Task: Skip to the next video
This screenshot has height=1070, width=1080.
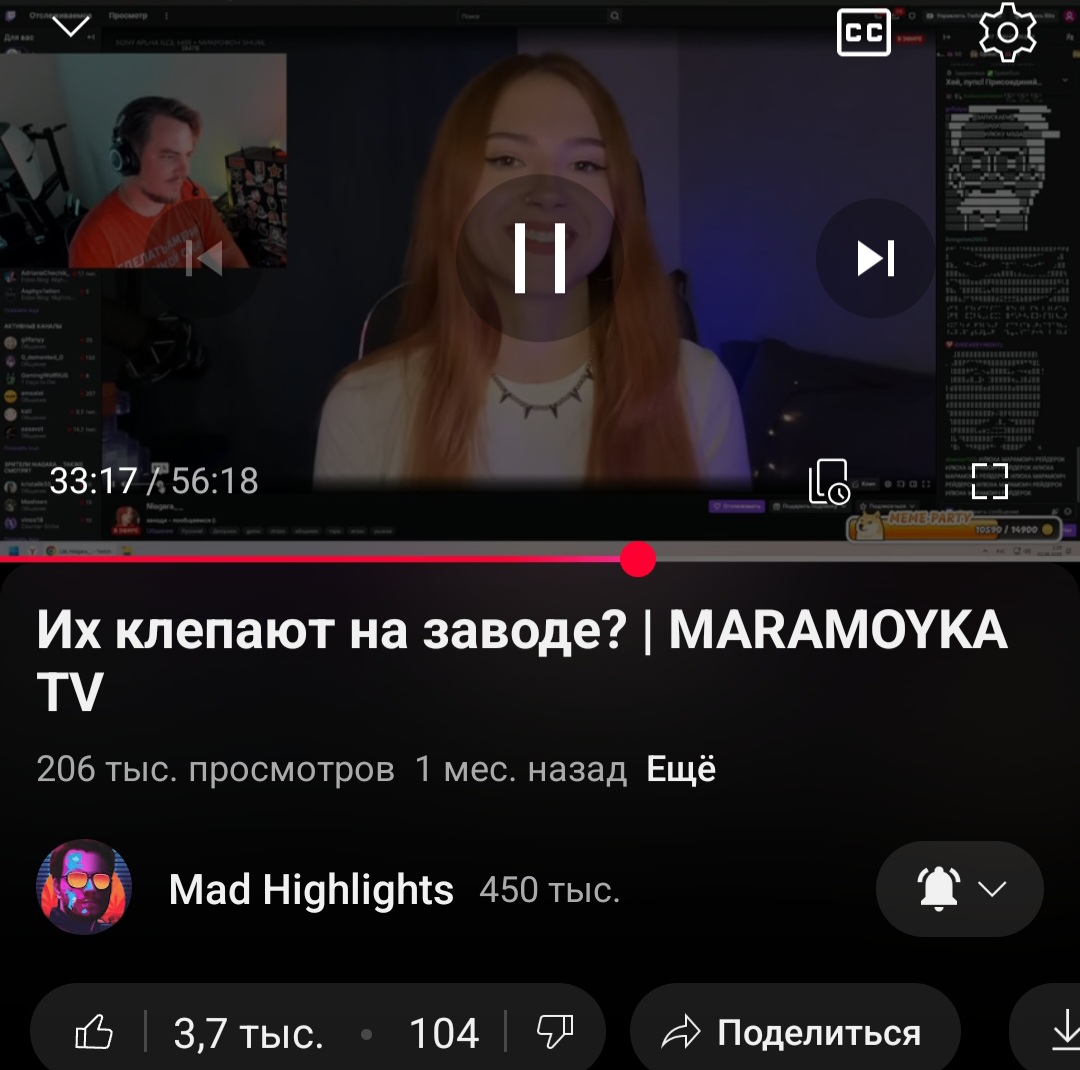Action: [x=876, y=258]
